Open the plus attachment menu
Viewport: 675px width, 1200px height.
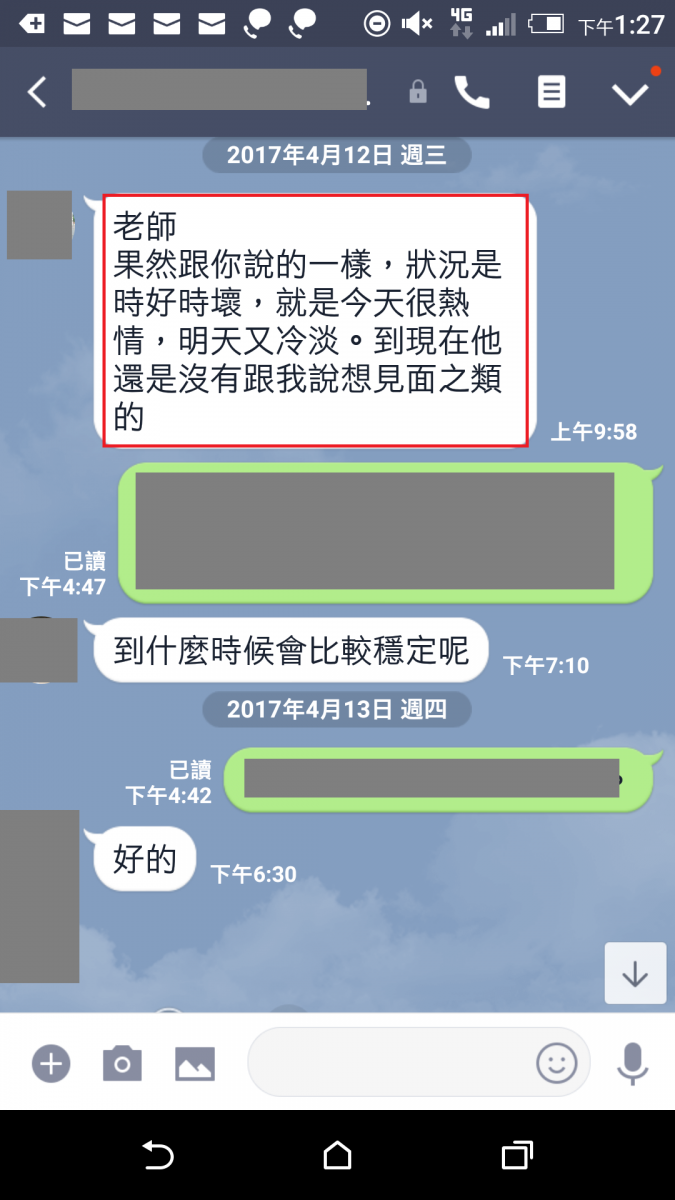(x=50, y=1063)
